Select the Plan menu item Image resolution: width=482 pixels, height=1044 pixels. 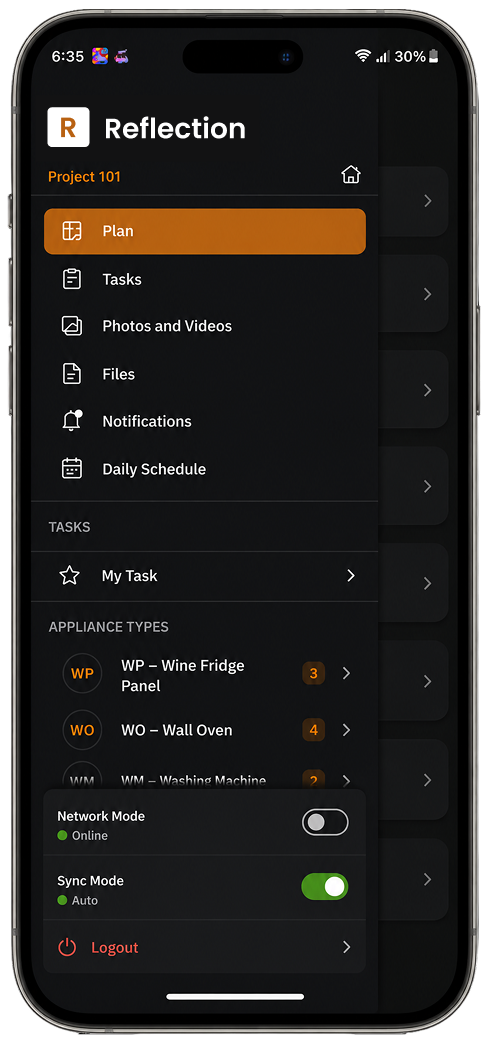click(204, 231)
